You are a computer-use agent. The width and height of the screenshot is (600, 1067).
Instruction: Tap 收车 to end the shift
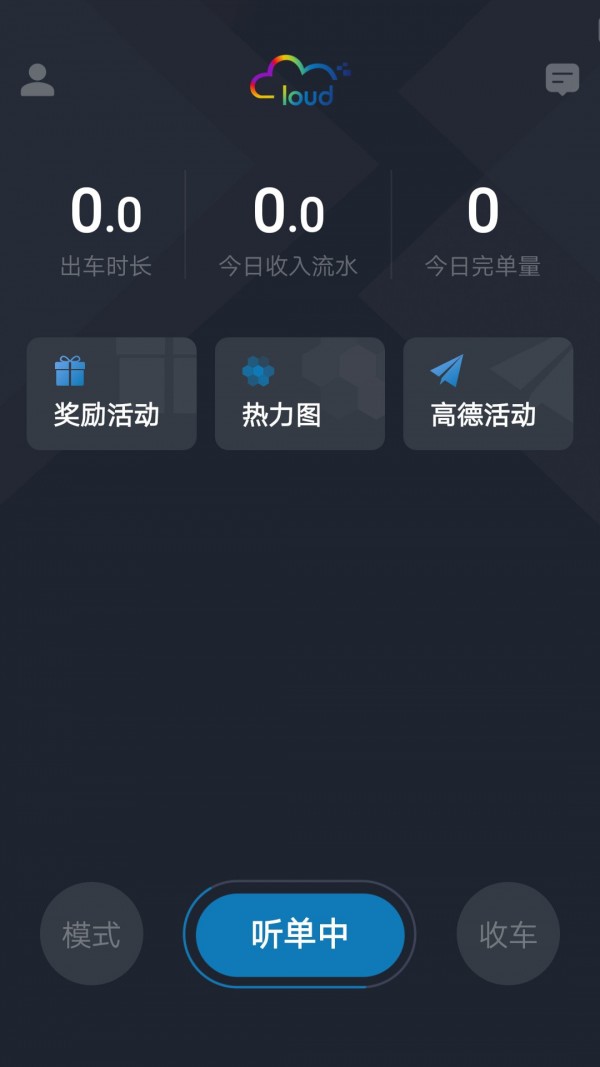508,934
